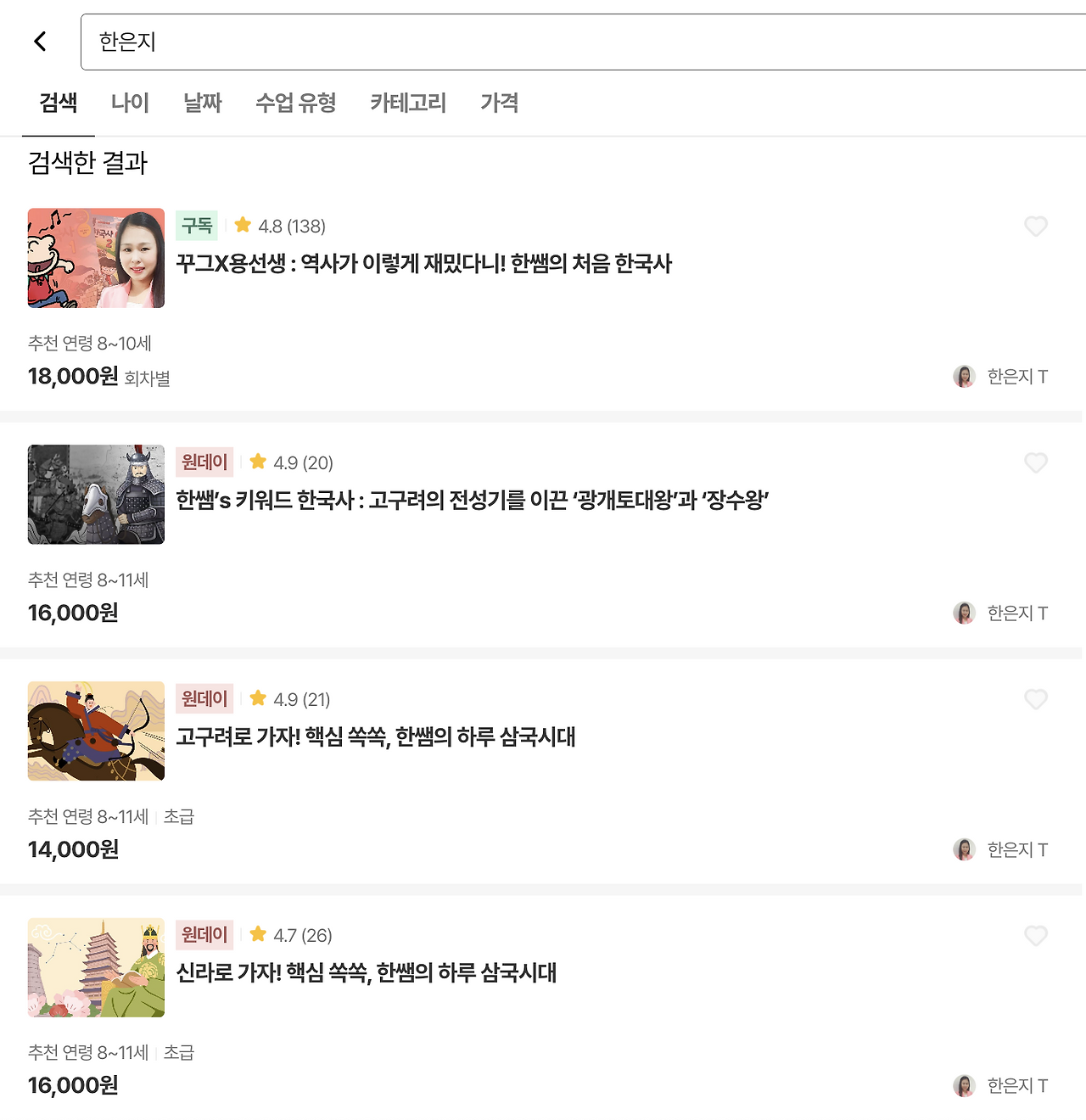The width and height of the screenshot is (1086, 1120).
Task: Open the 카테고리 category filter
Action: pyautogui.click(x=409, y=103)
